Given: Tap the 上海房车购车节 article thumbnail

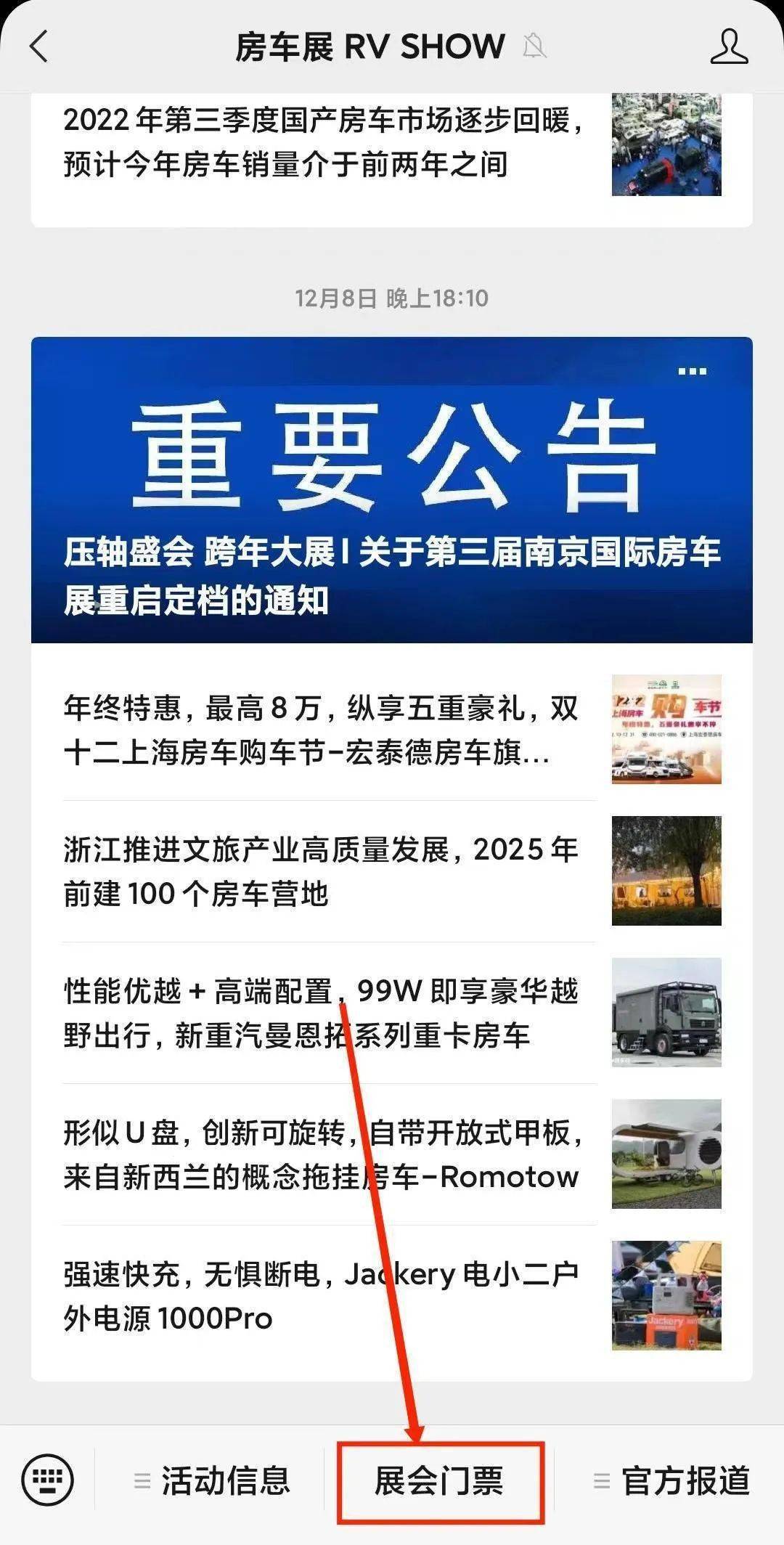Looking at the screenshot, I should 666,730.
